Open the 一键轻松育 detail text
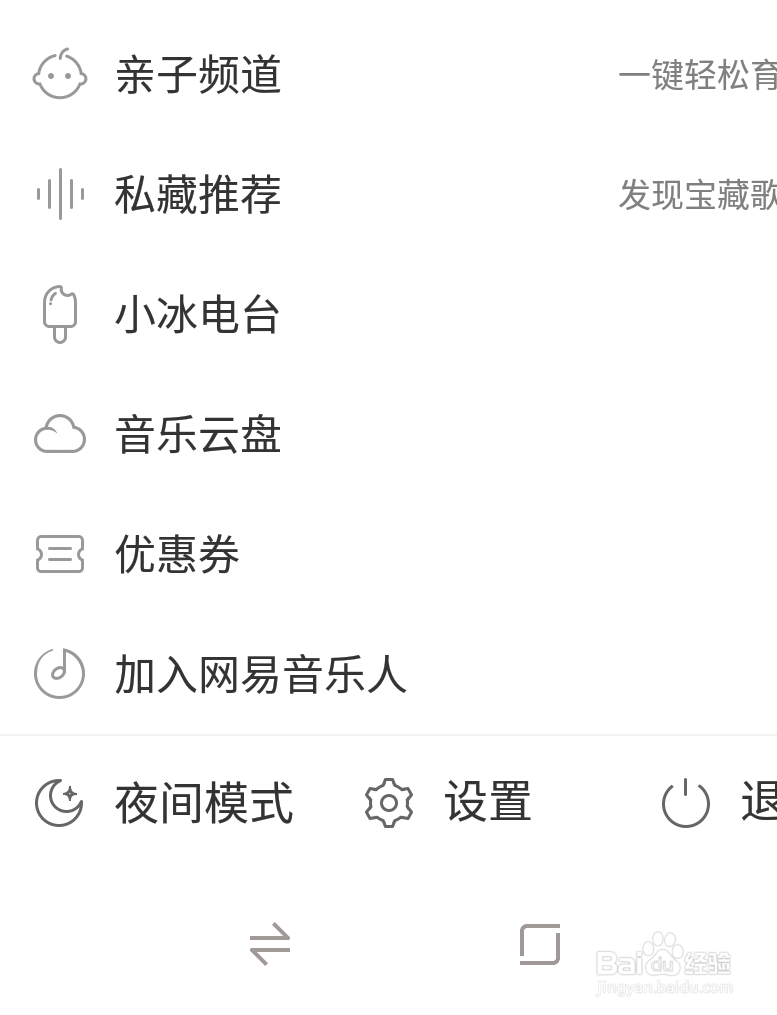 click(x=700, y=75)
